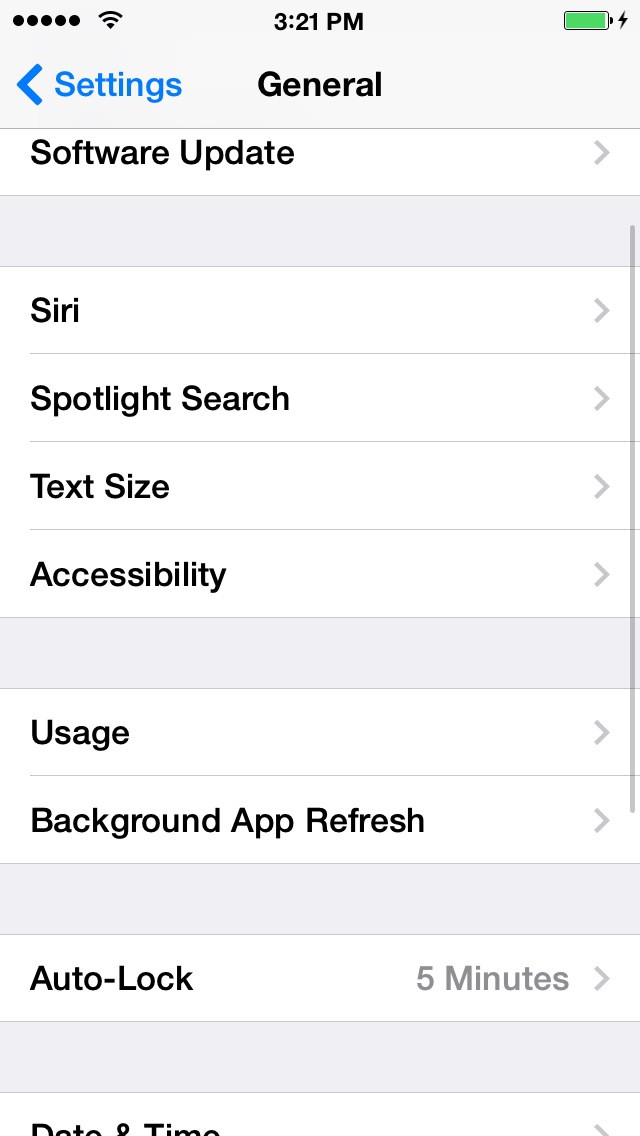Viewport: 640px width, 1136px height.
Task: View Usage details
Action: point(320,732)
